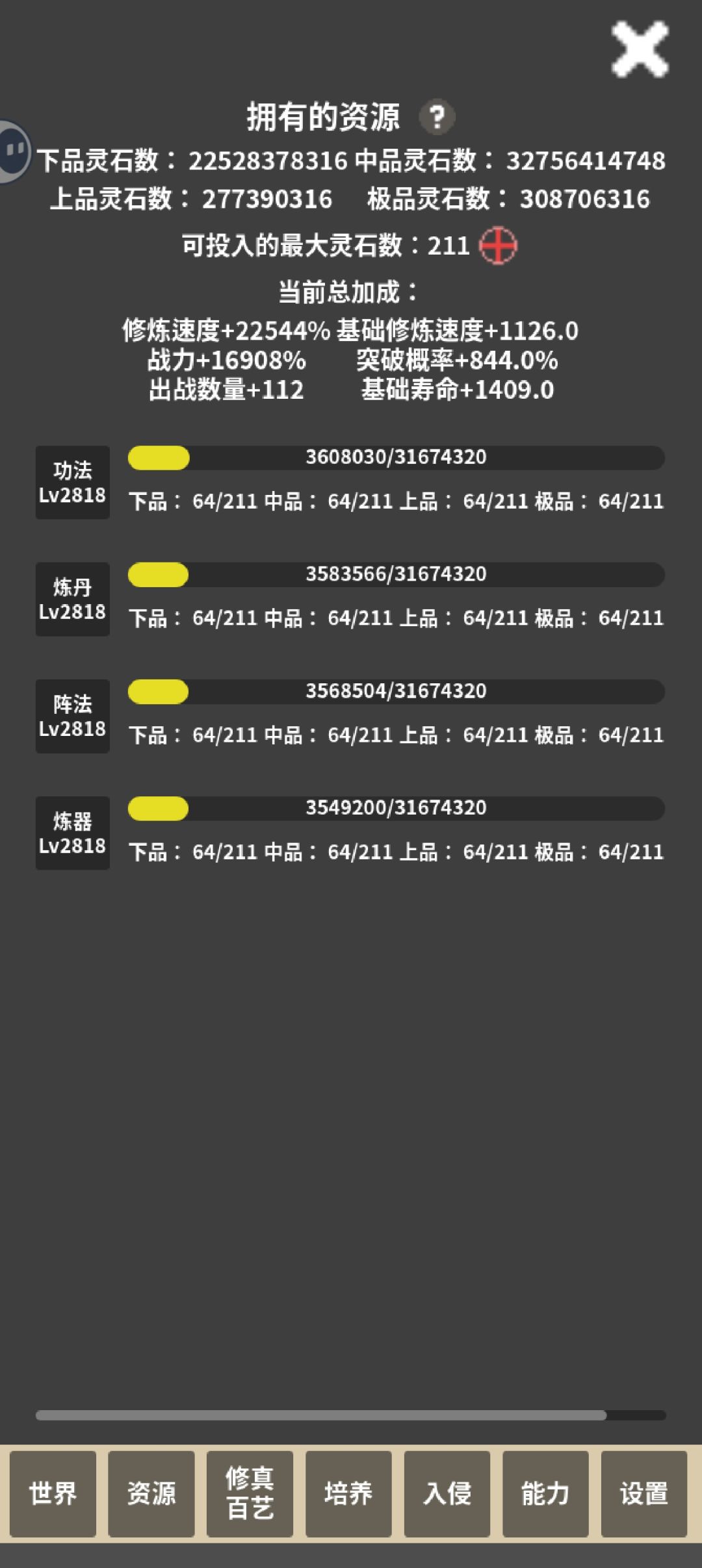Go to the 培养 tab
The image size is (702, 1568).
pyautogui.click(x=348, y=1494)
